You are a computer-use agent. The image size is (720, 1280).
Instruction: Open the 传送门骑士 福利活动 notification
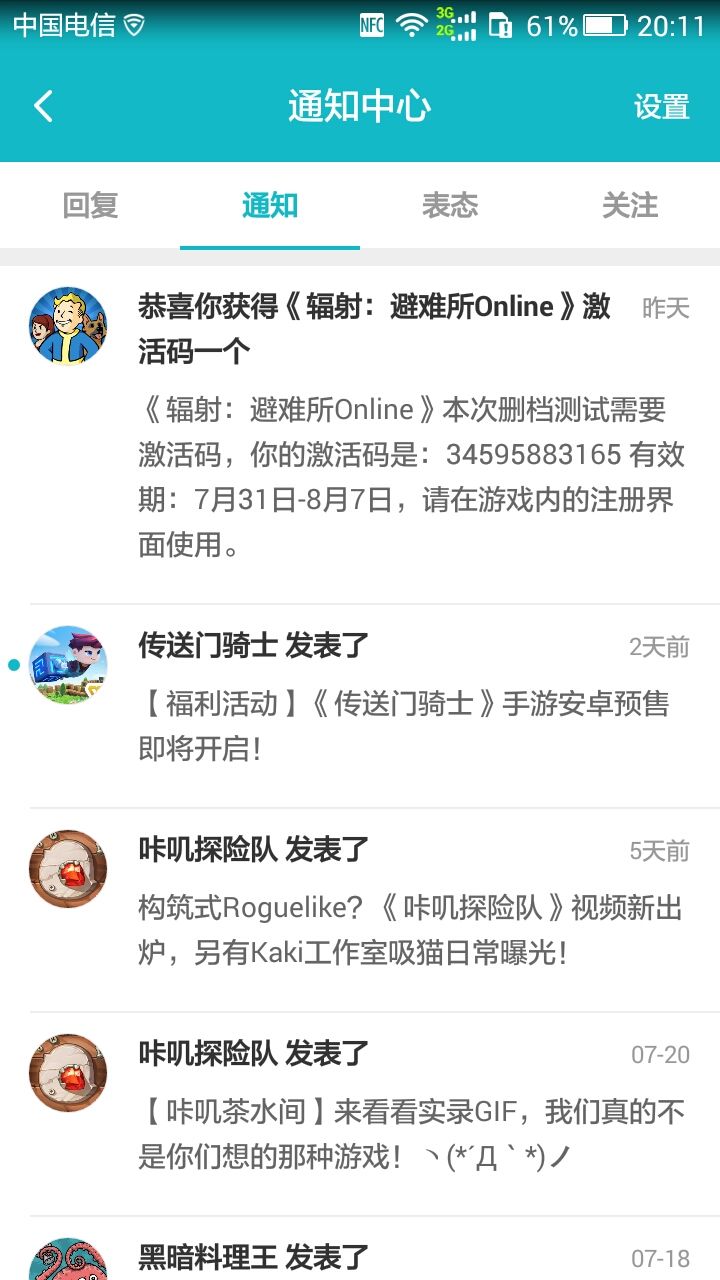360,706
